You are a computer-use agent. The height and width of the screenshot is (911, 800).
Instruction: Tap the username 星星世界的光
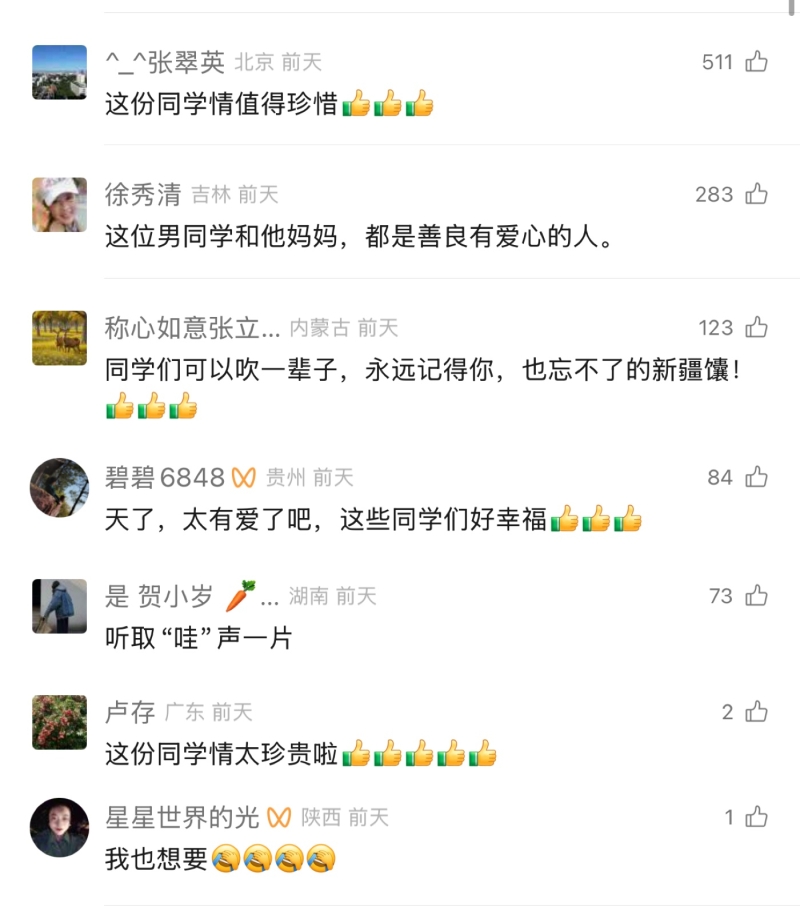(x=182, y=818)
